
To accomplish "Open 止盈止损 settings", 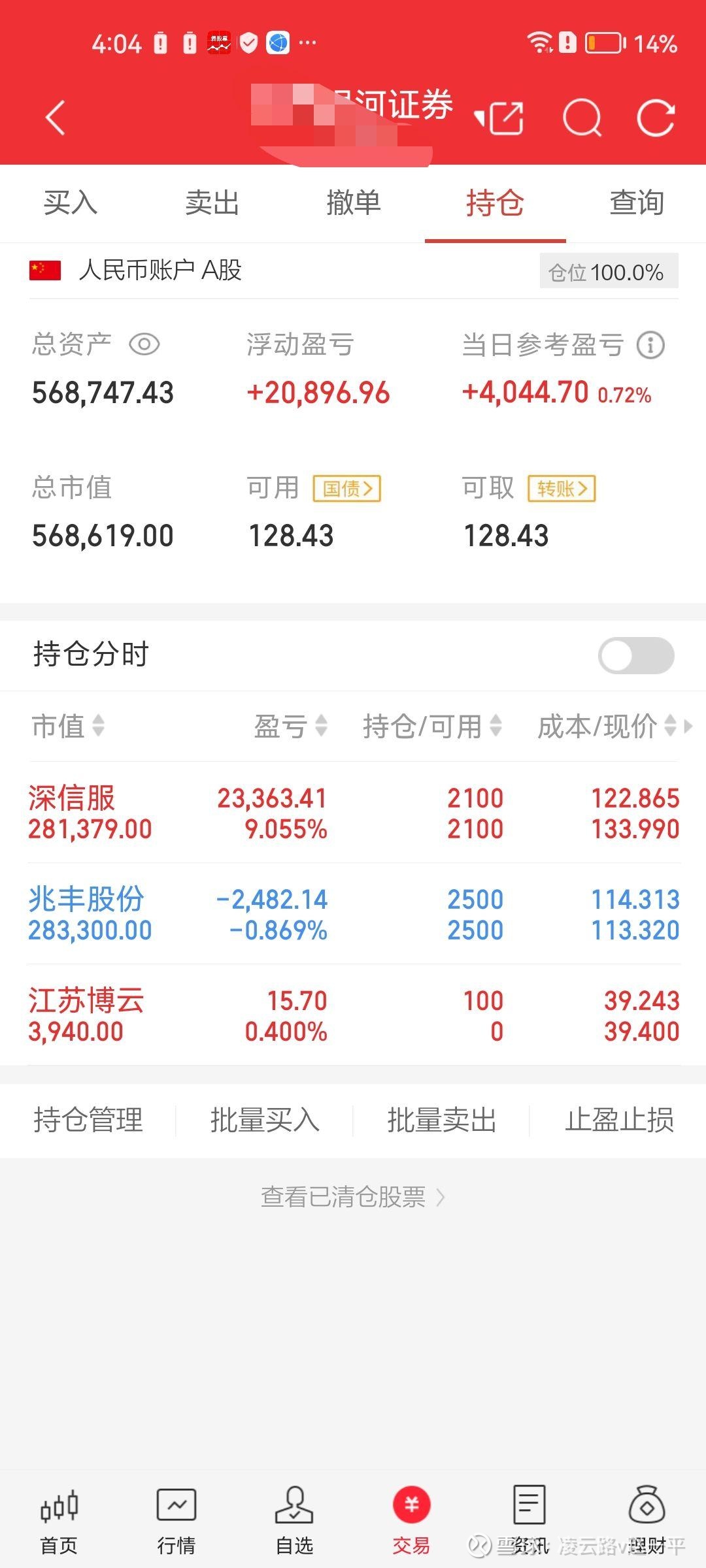I will tap(618, 1120).
